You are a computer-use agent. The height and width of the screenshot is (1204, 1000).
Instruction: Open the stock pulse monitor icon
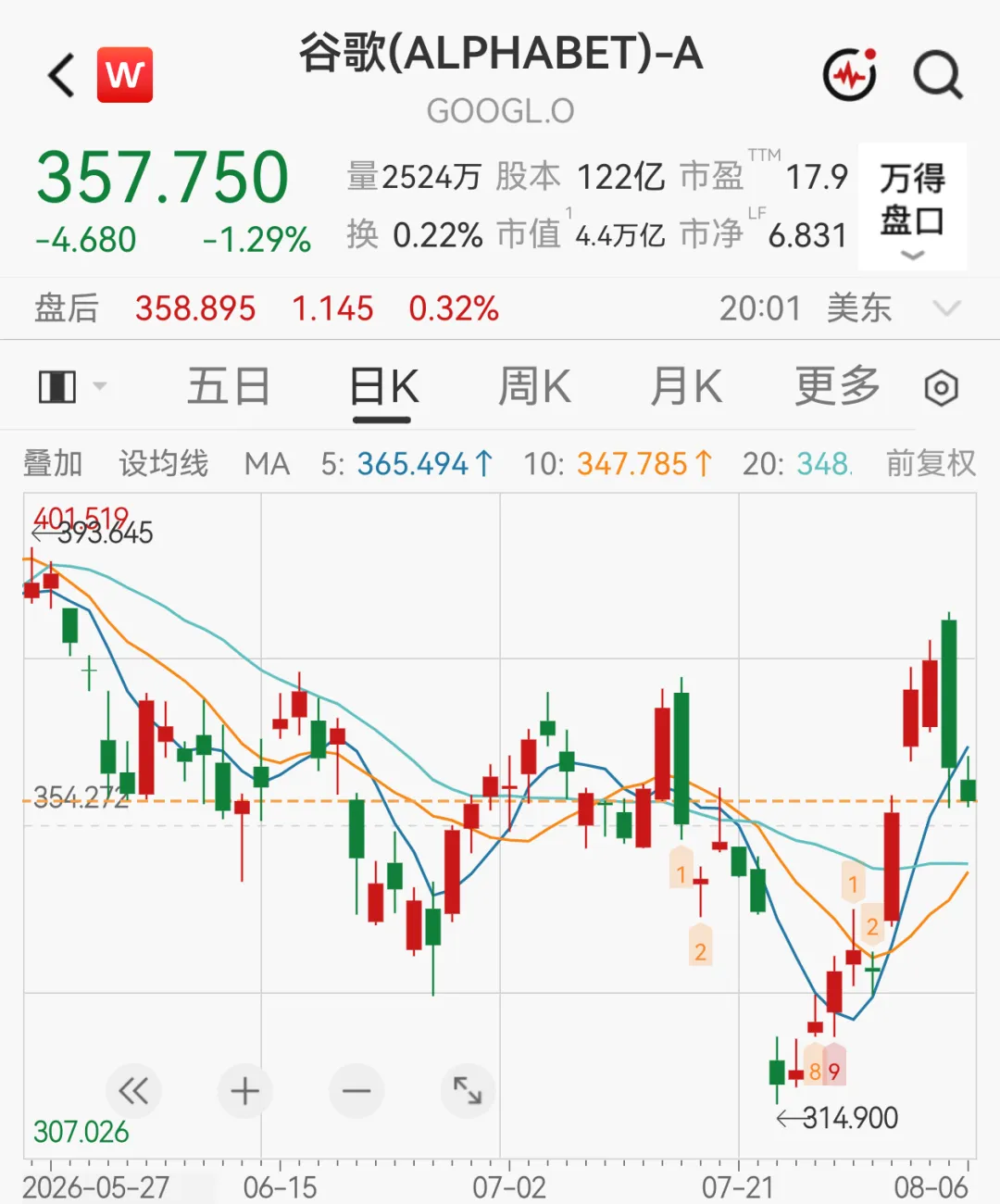[x=850, y=74]
